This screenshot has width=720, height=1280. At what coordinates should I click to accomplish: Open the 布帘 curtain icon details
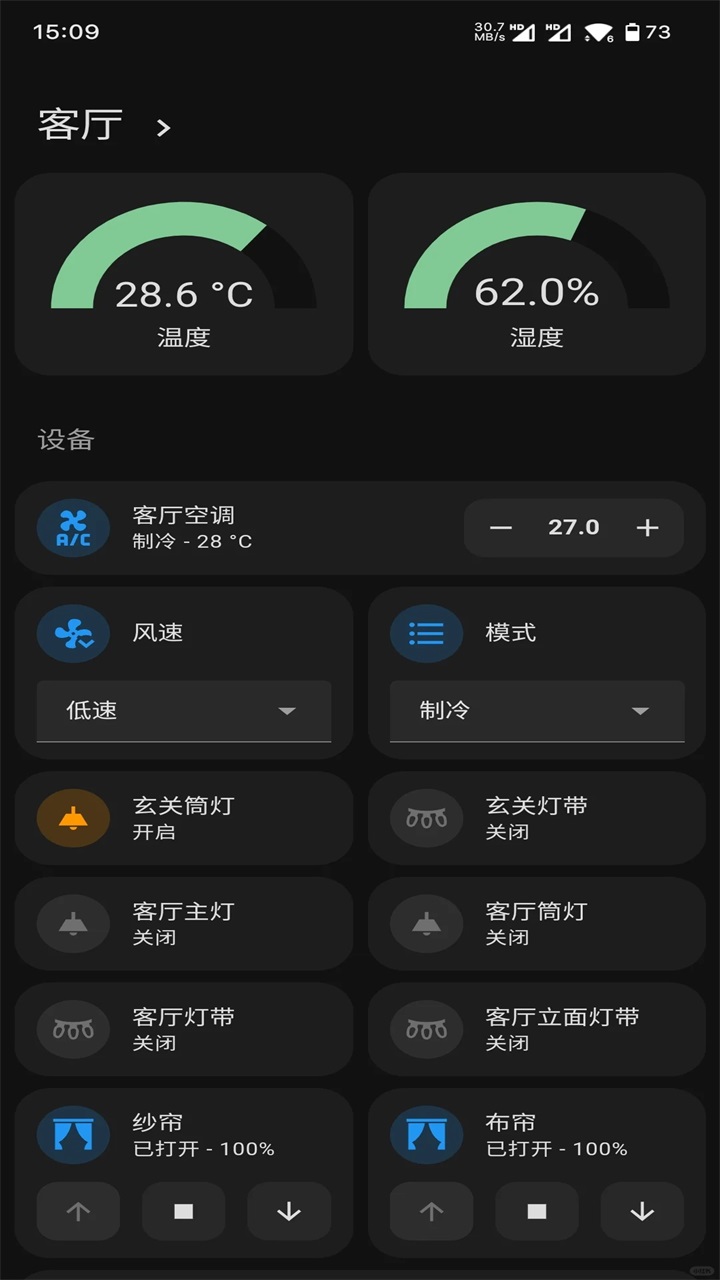click(x=427, y=1136)
